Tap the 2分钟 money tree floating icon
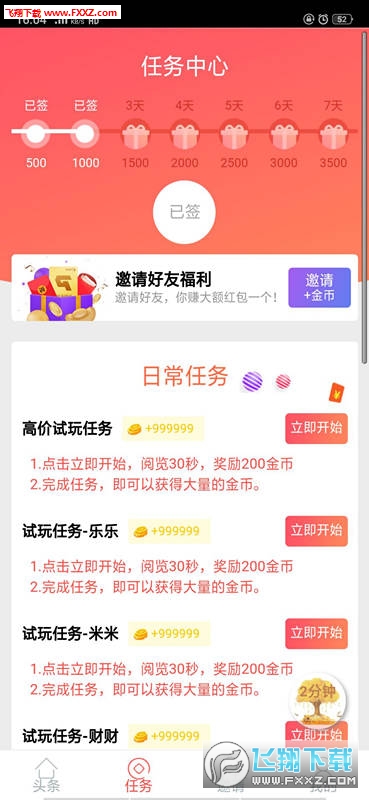This screenshot has width=369, height=800. click(317, 699)
